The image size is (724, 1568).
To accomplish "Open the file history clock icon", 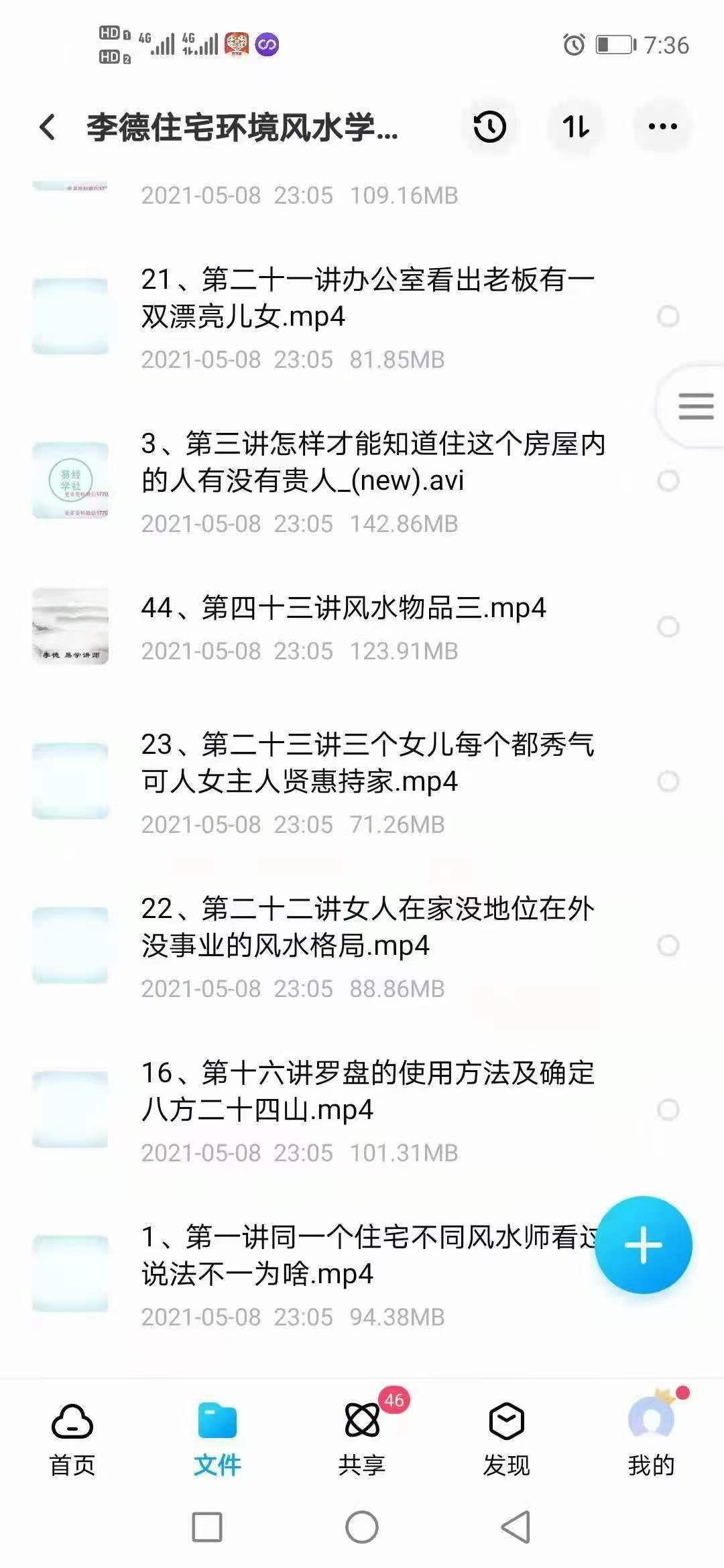I will pos(489,126).
